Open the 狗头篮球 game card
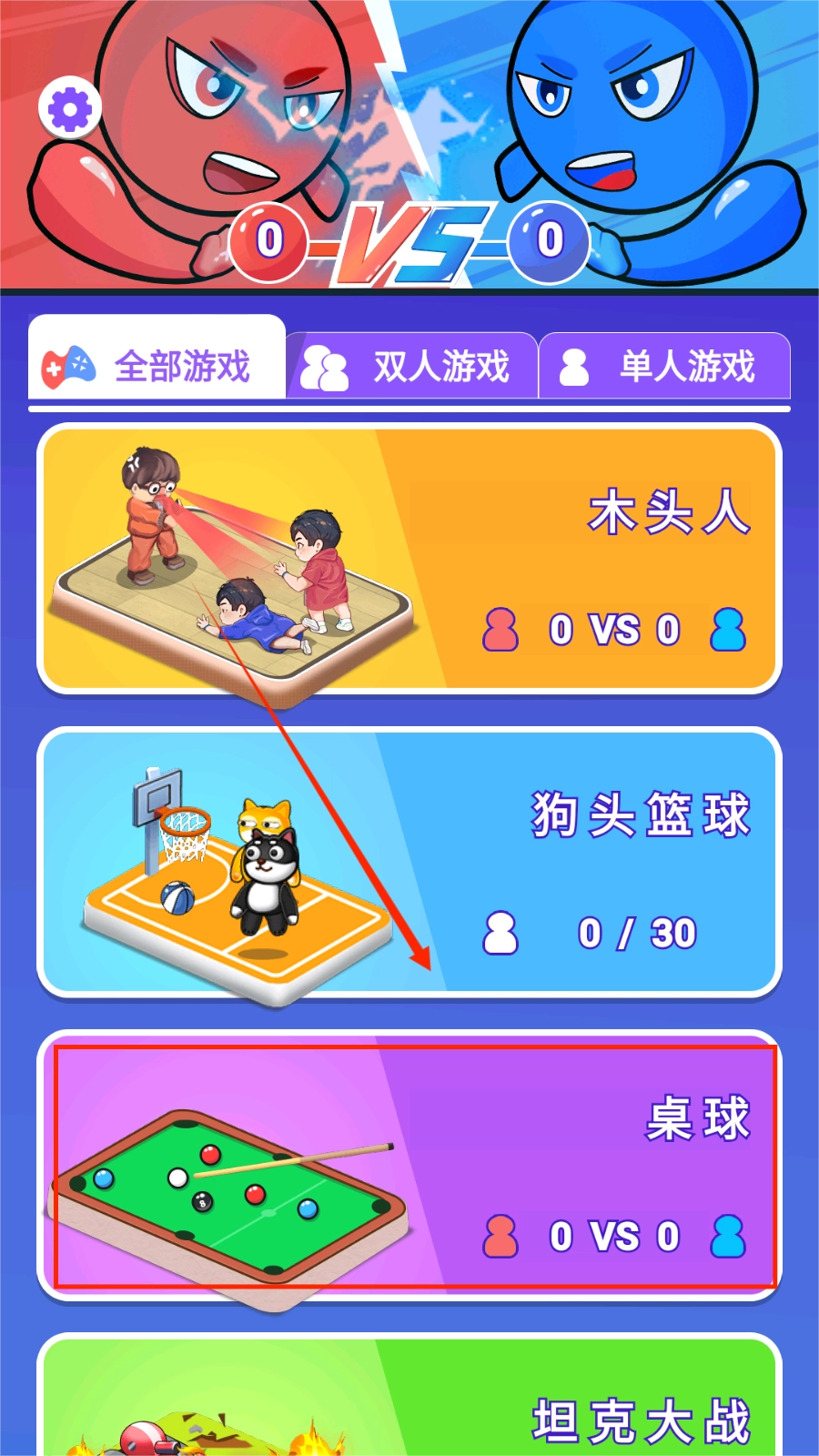The image size is (819, 1456). [409, 861]
